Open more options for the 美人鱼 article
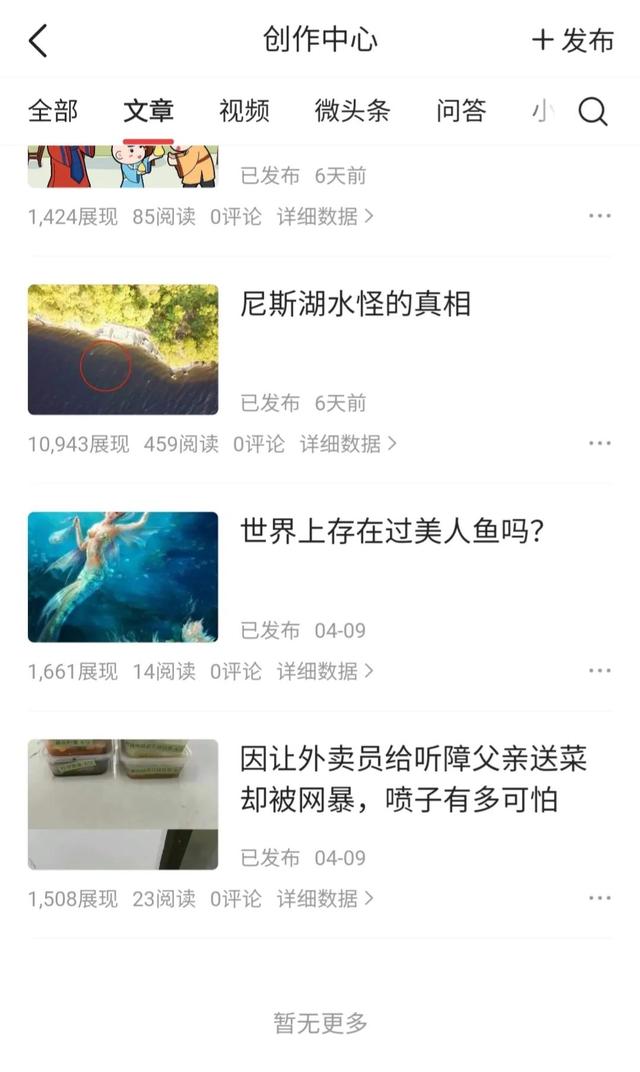Screen dimensions: 640x1072 tap(600, 671)
